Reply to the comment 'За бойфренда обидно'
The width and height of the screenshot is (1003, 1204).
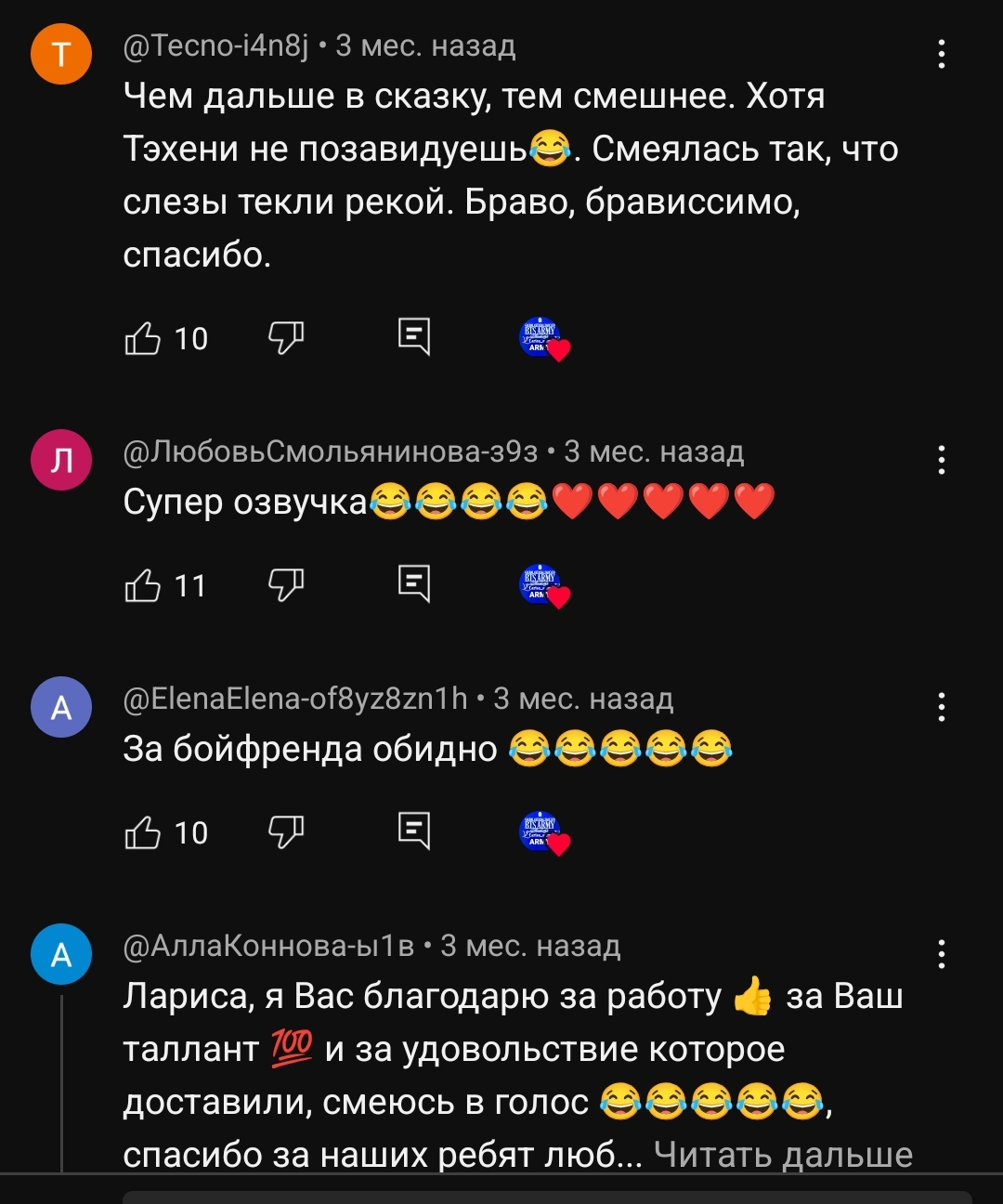[x=414, y=831]
